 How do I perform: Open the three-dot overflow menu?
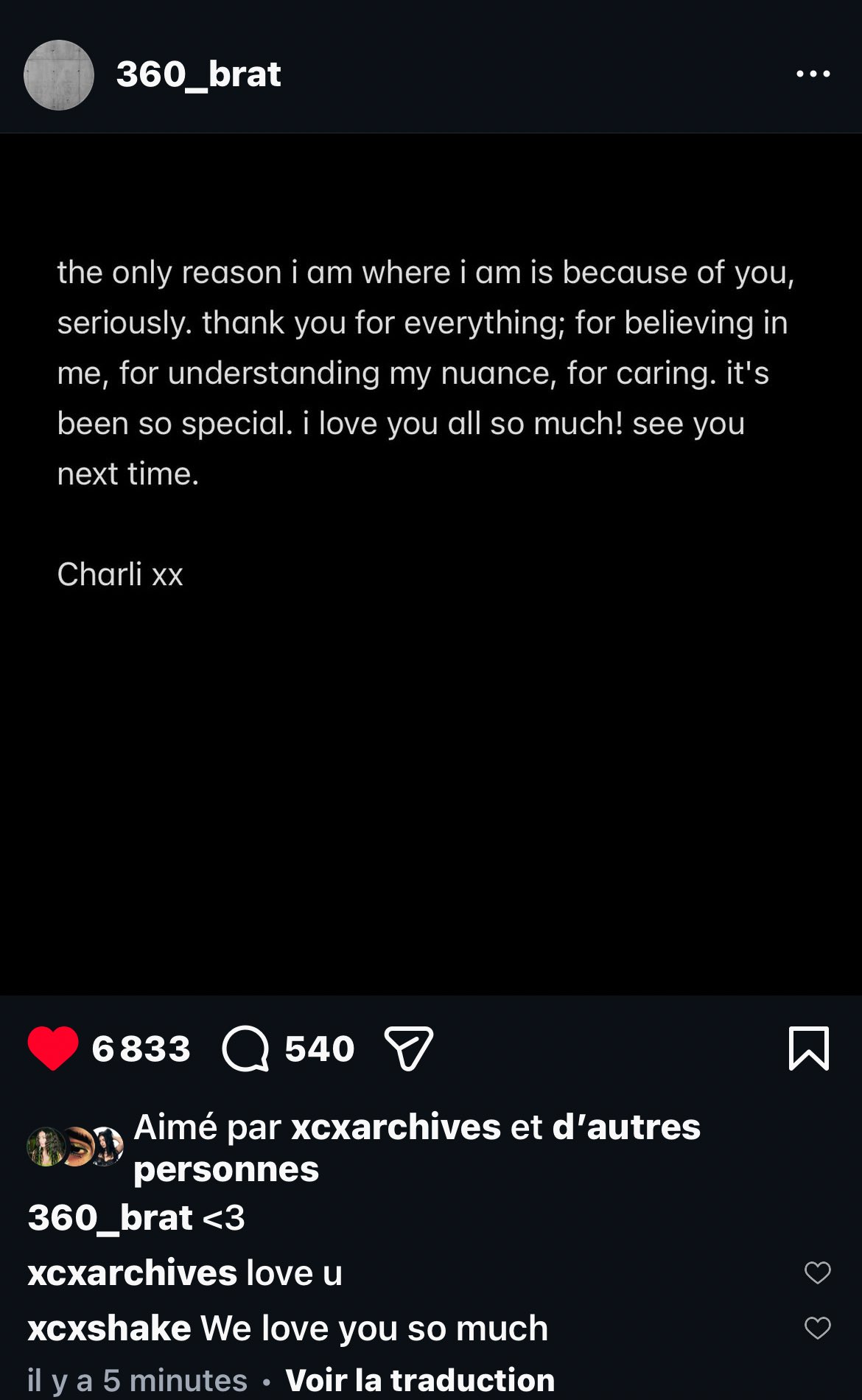click(x=813, y=74)
